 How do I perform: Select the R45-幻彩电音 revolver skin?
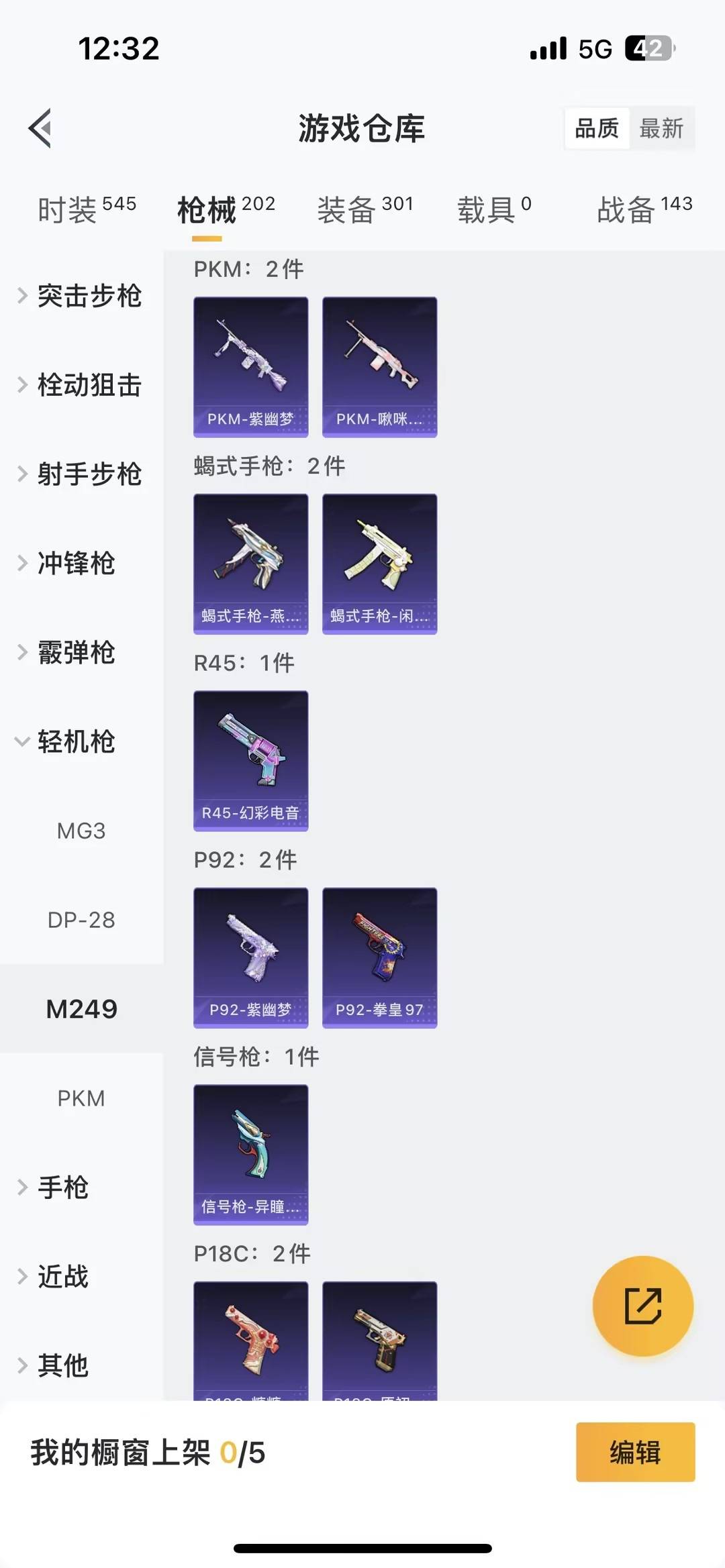(250, 762)
